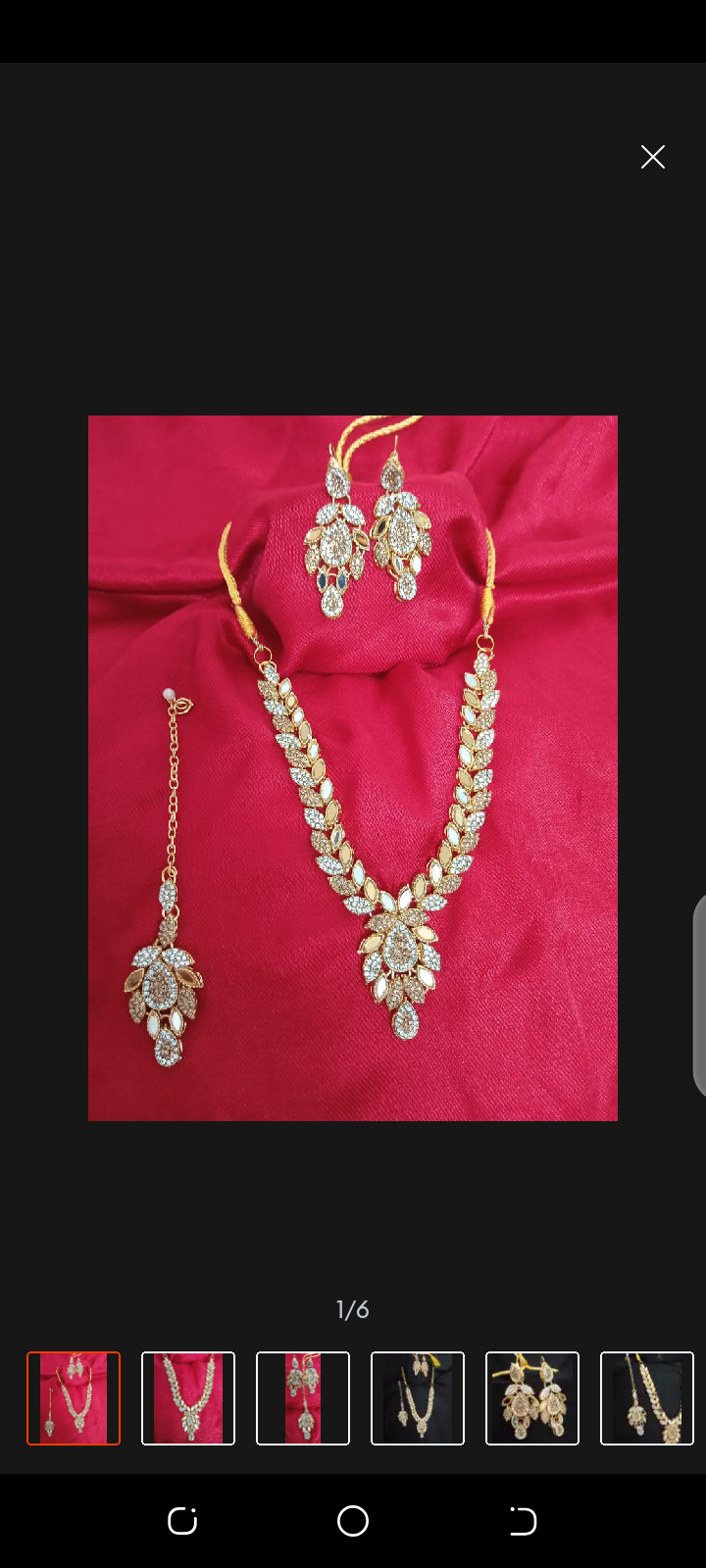Show the fifth thumbnail of earrings closeup
This screenshot has width=706, height=1568.
pos(532,1398)
